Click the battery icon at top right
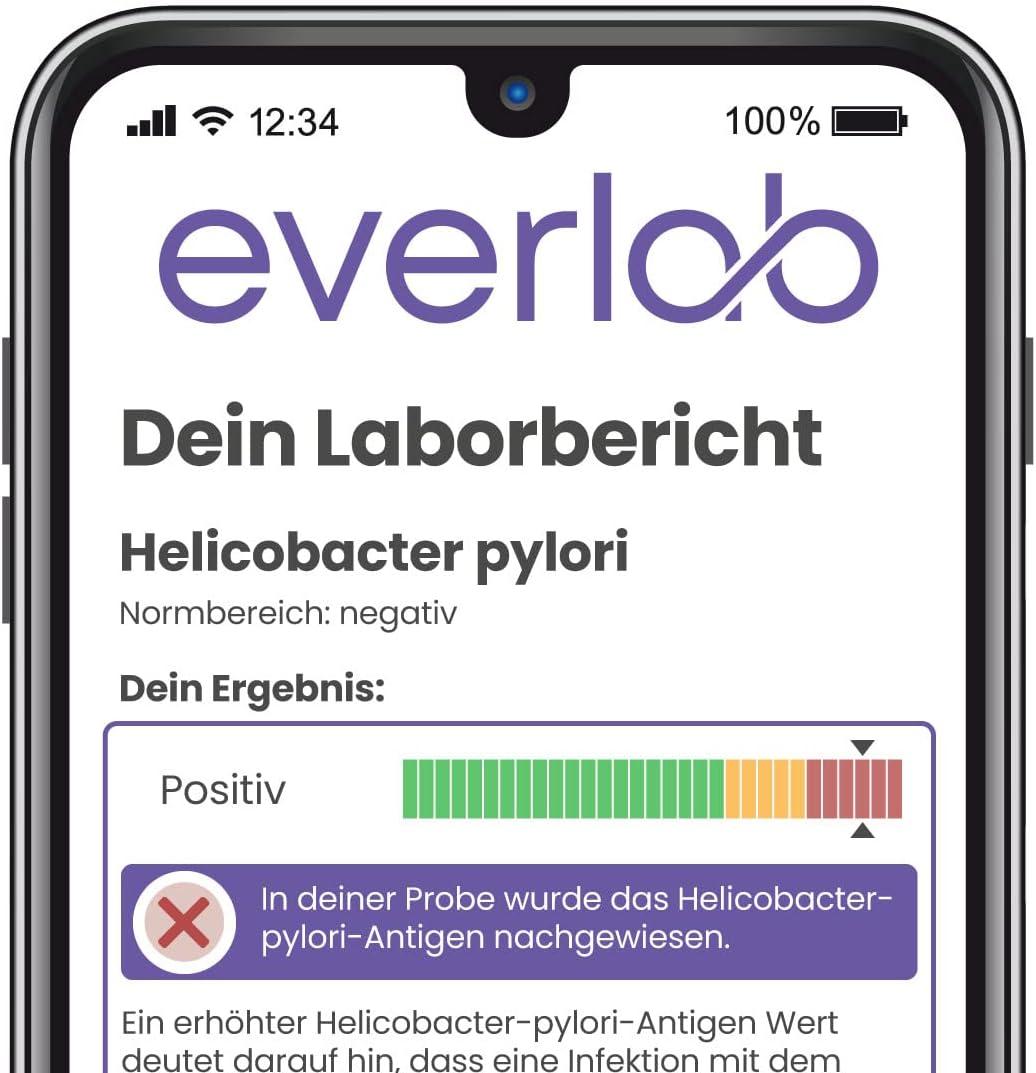 coord(866,122)
